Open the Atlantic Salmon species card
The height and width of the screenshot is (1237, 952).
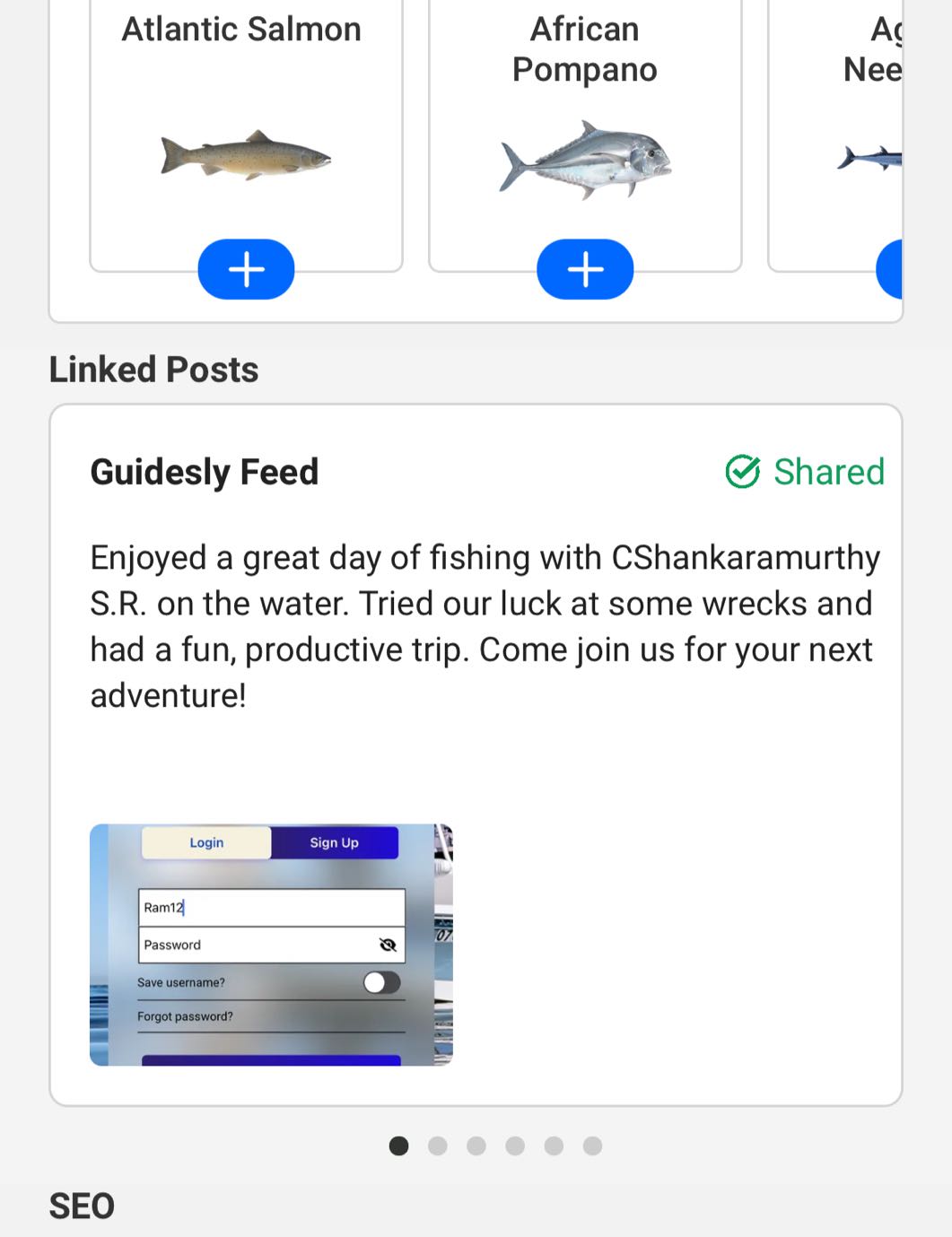coord(246,135)
